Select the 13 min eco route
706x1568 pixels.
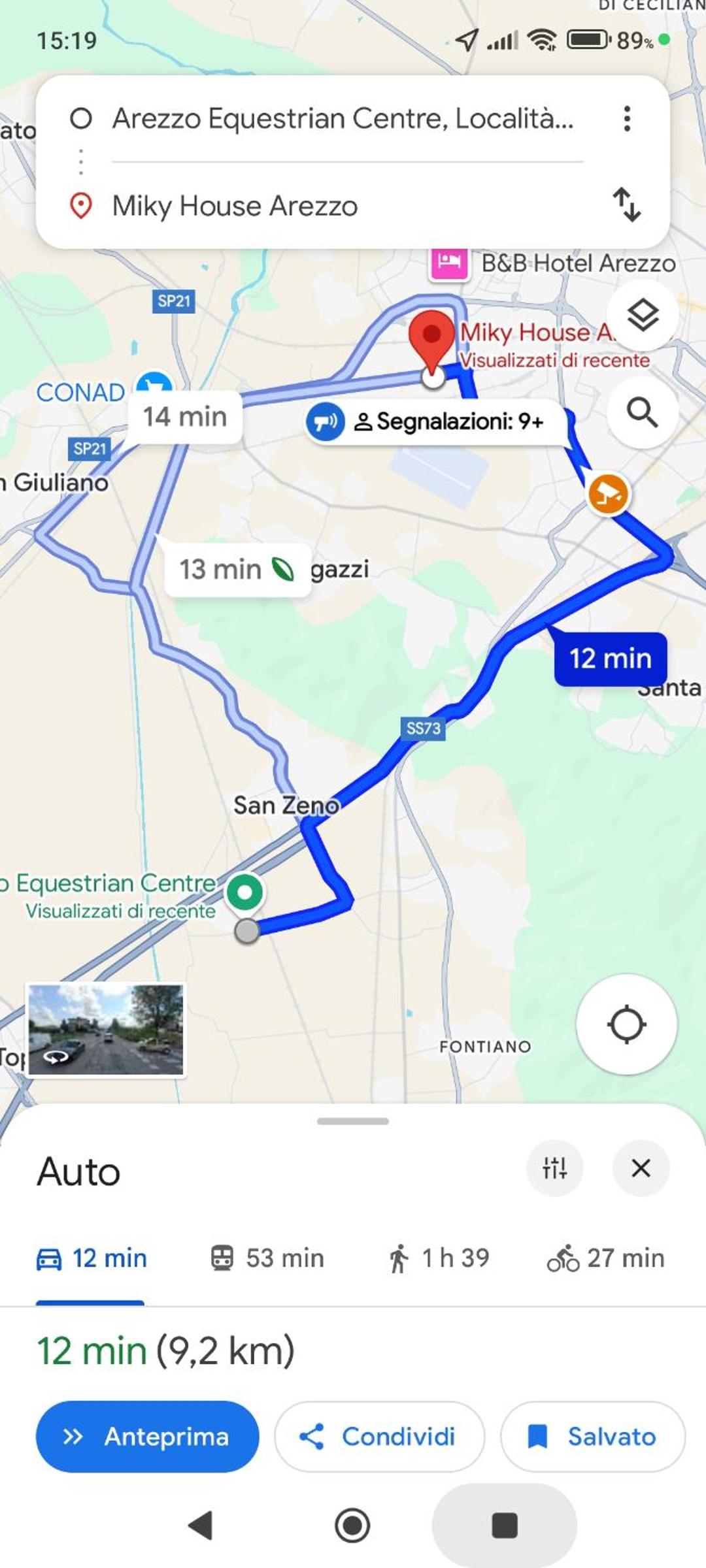[x=237, y=570]
